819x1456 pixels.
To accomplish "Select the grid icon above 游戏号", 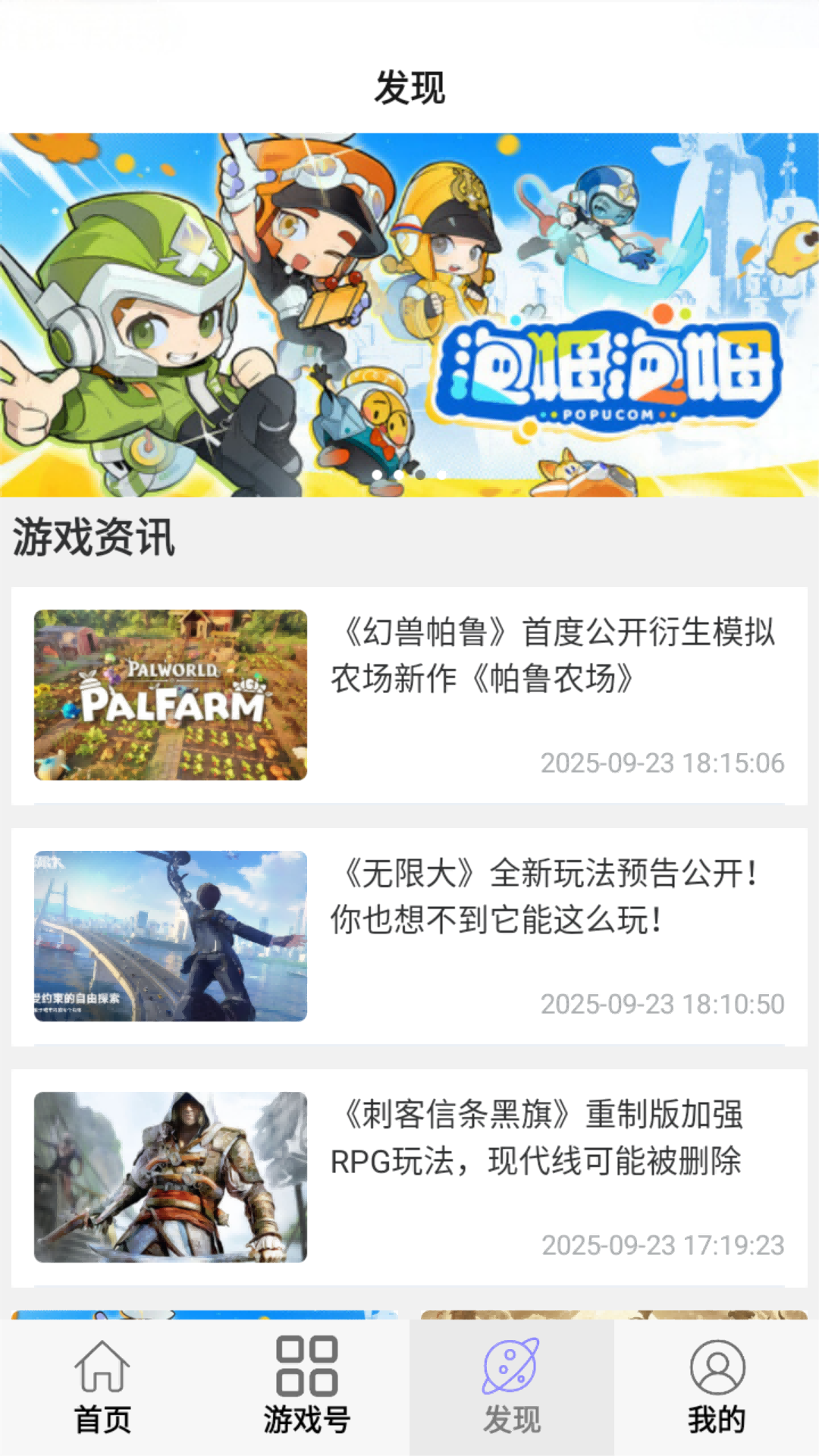I will pyautogui.click(x=307, y=1365).
